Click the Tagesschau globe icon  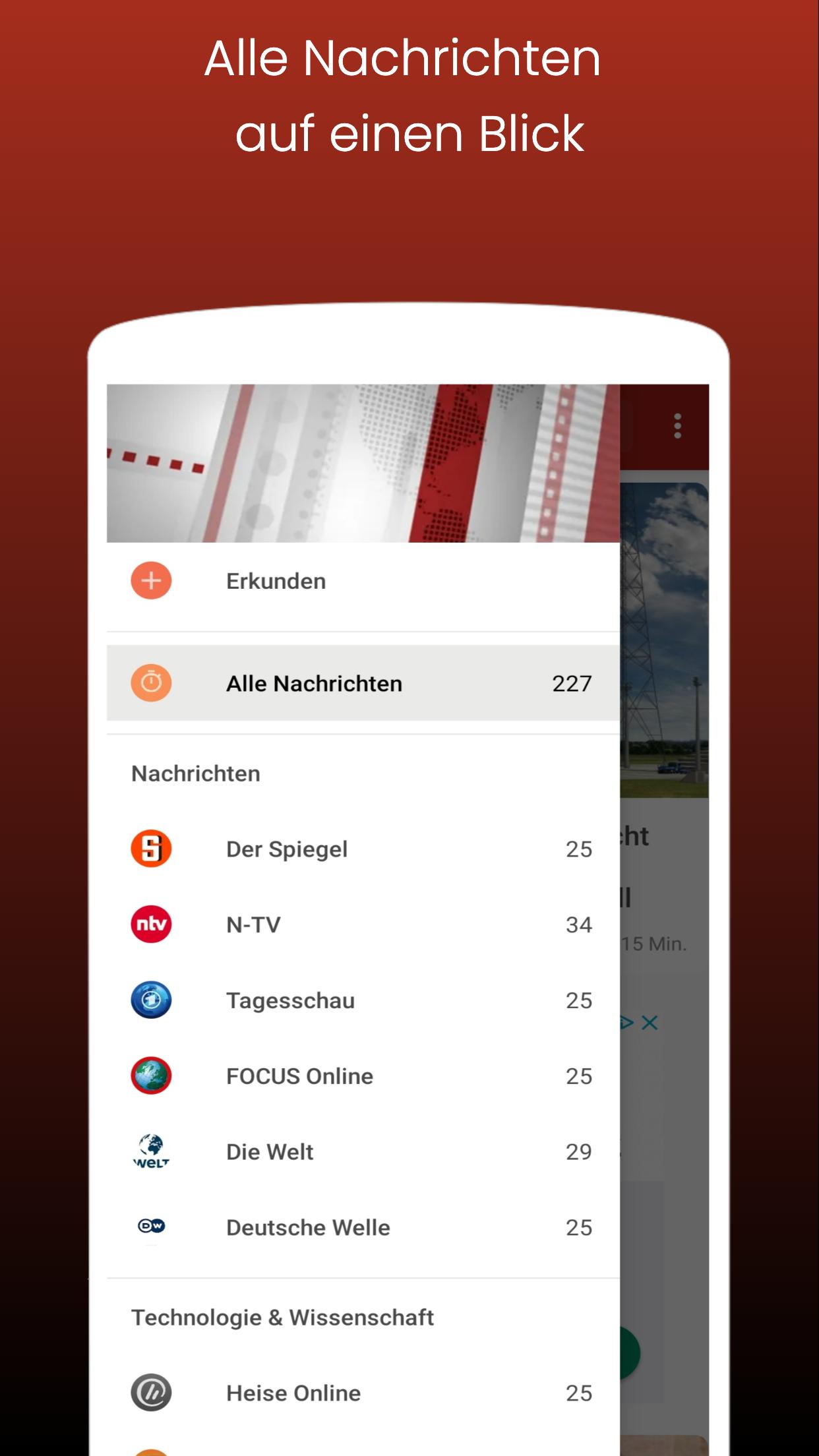coord(151,1000)
